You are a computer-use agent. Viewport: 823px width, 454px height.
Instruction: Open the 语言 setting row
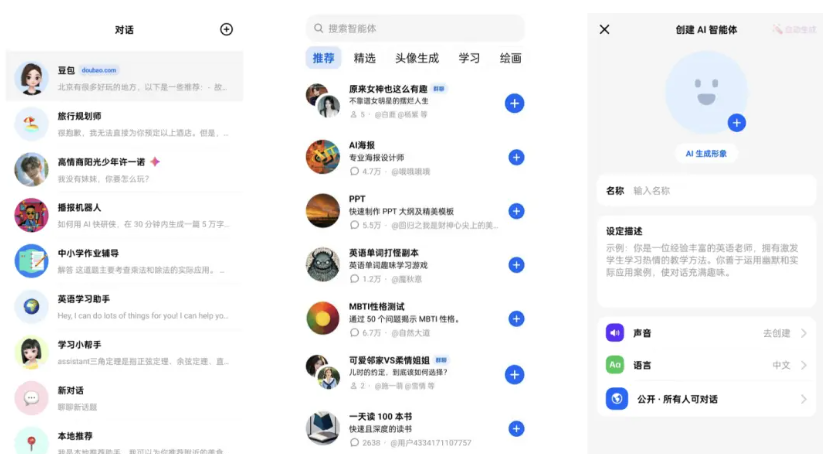click(x=706, y=365)
